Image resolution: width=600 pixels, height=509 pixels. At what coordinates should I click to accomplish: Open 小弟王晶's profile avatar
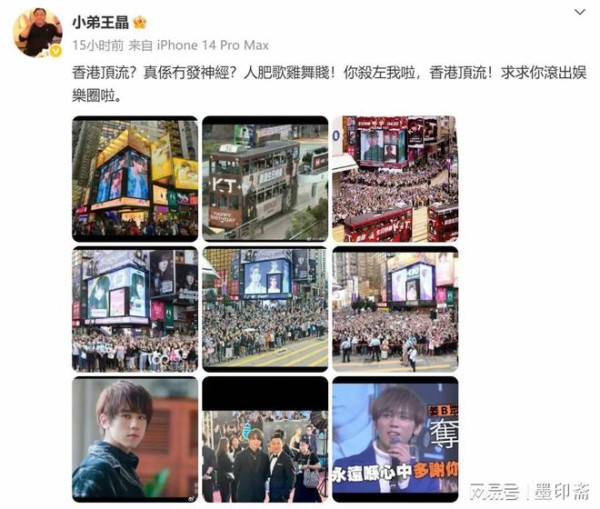38,32
